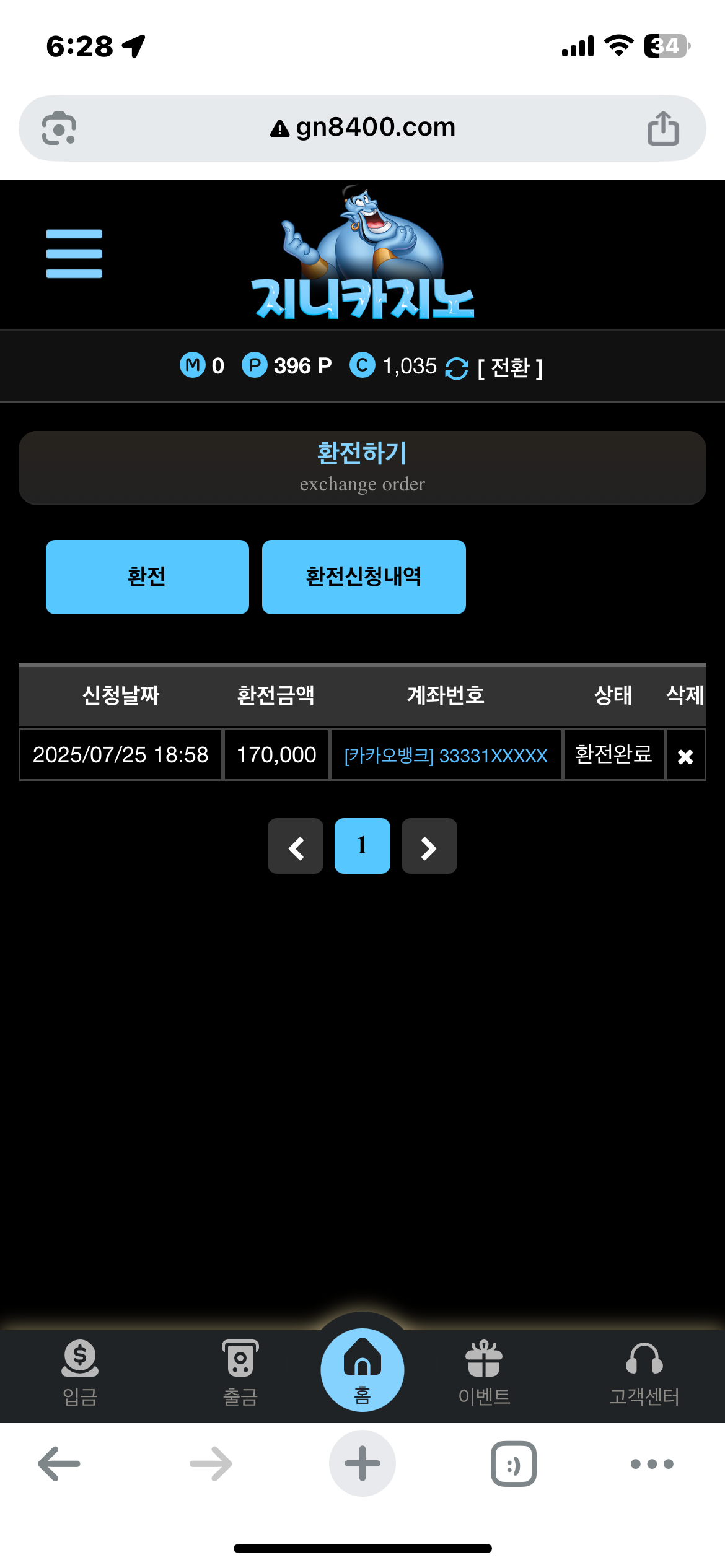Open the browser's more options menu
Image resolution: width=725 pixels, height=1568 pixels.
[651, 1464]
